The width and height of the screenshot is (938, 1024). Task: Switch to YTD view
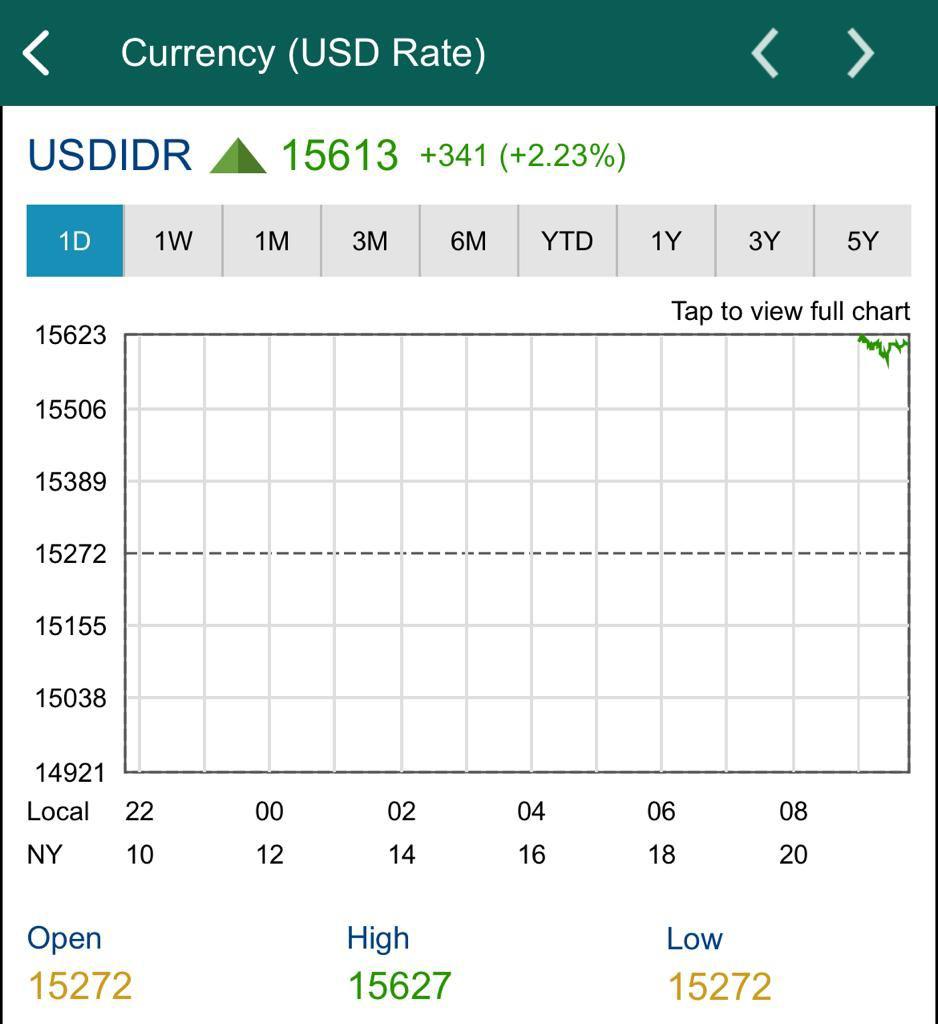click(x=567, y=241)
